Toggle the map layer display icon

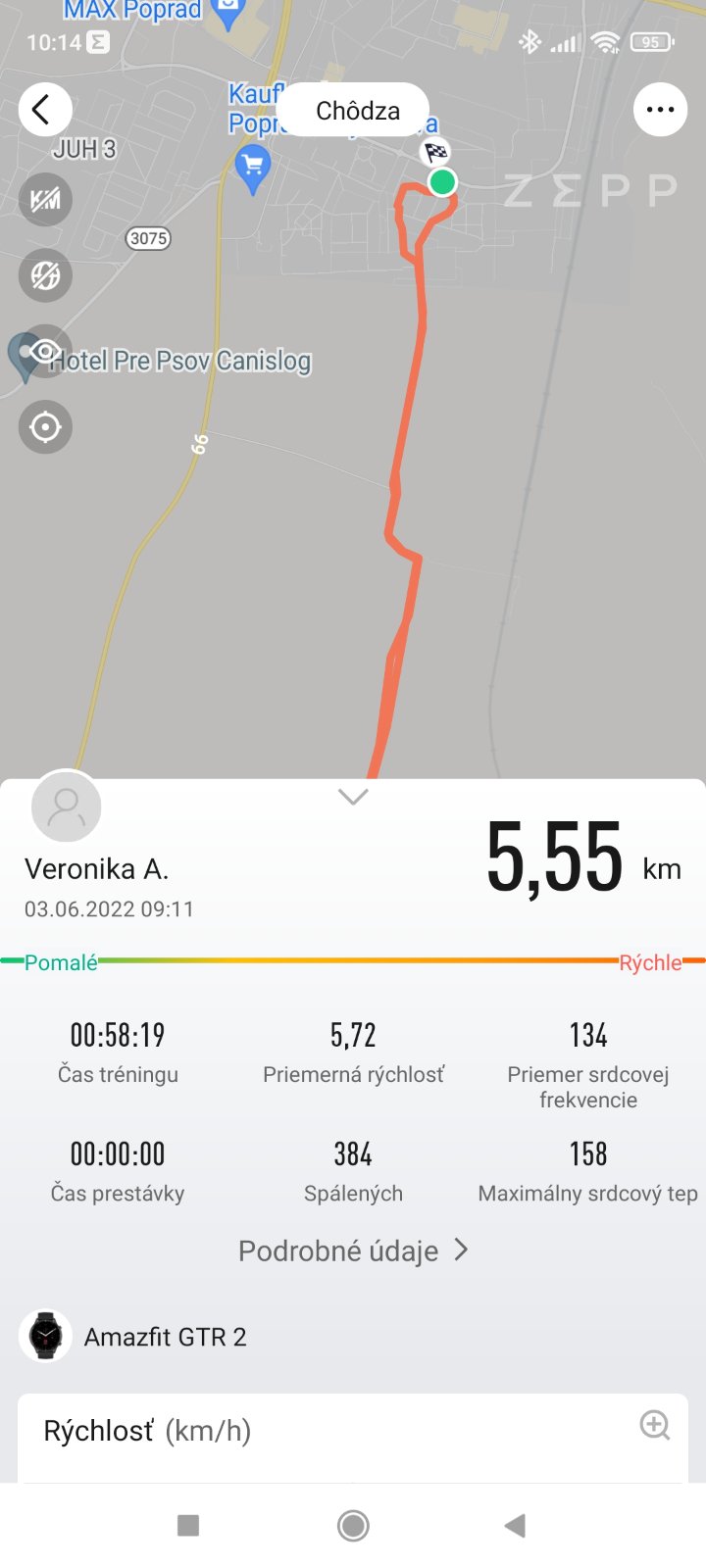[45, 275]
